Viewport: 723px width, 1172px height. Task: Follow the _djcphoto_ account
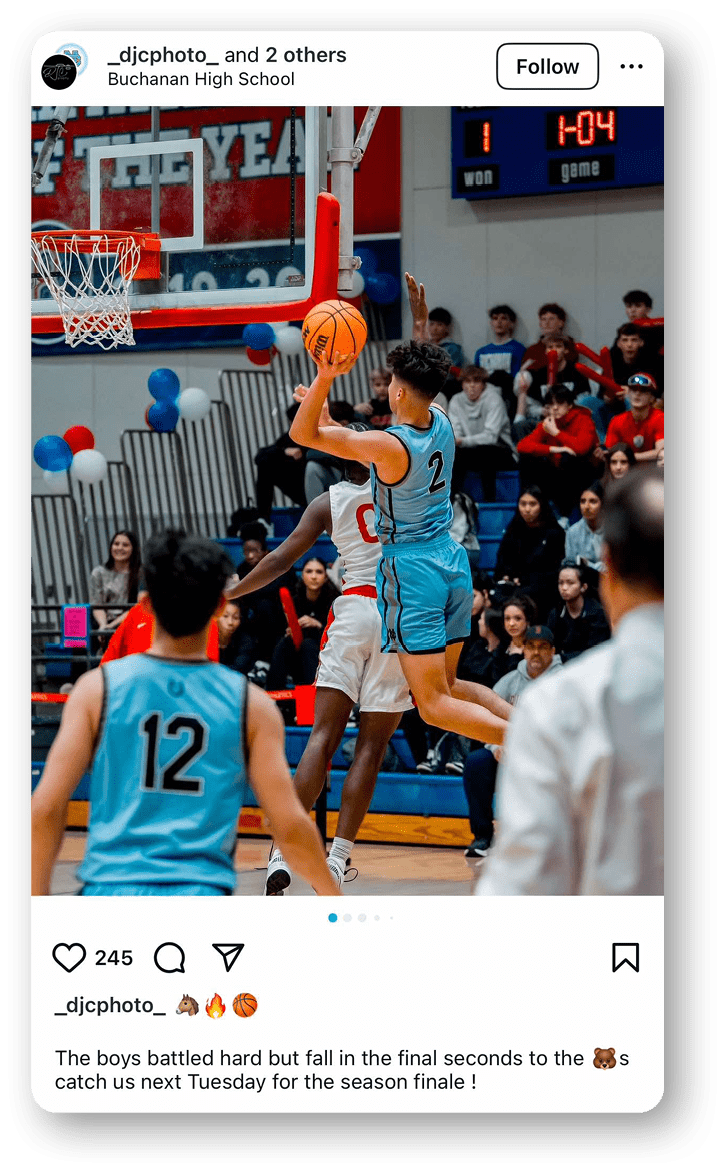tap(547, 67)
